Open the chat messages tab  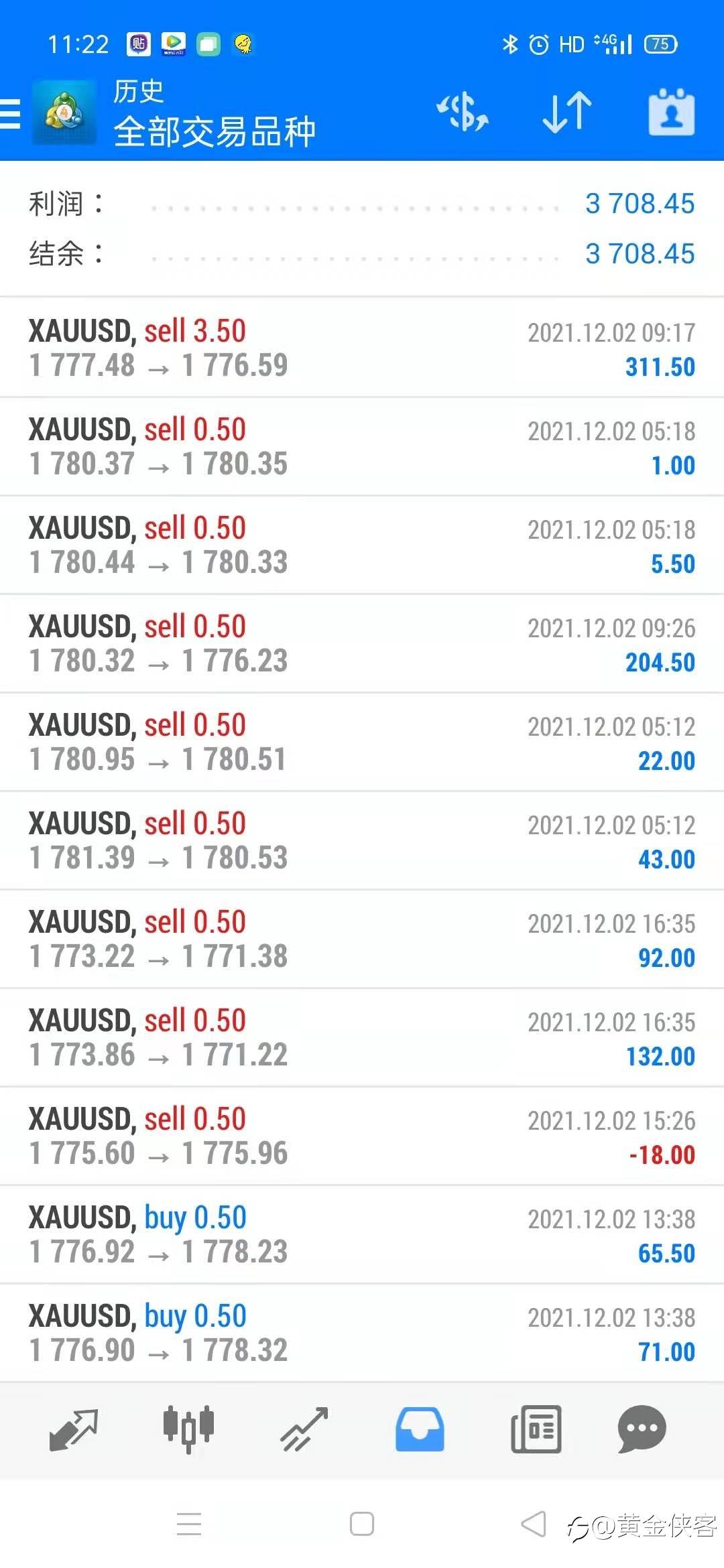[x=642, y=1429]
